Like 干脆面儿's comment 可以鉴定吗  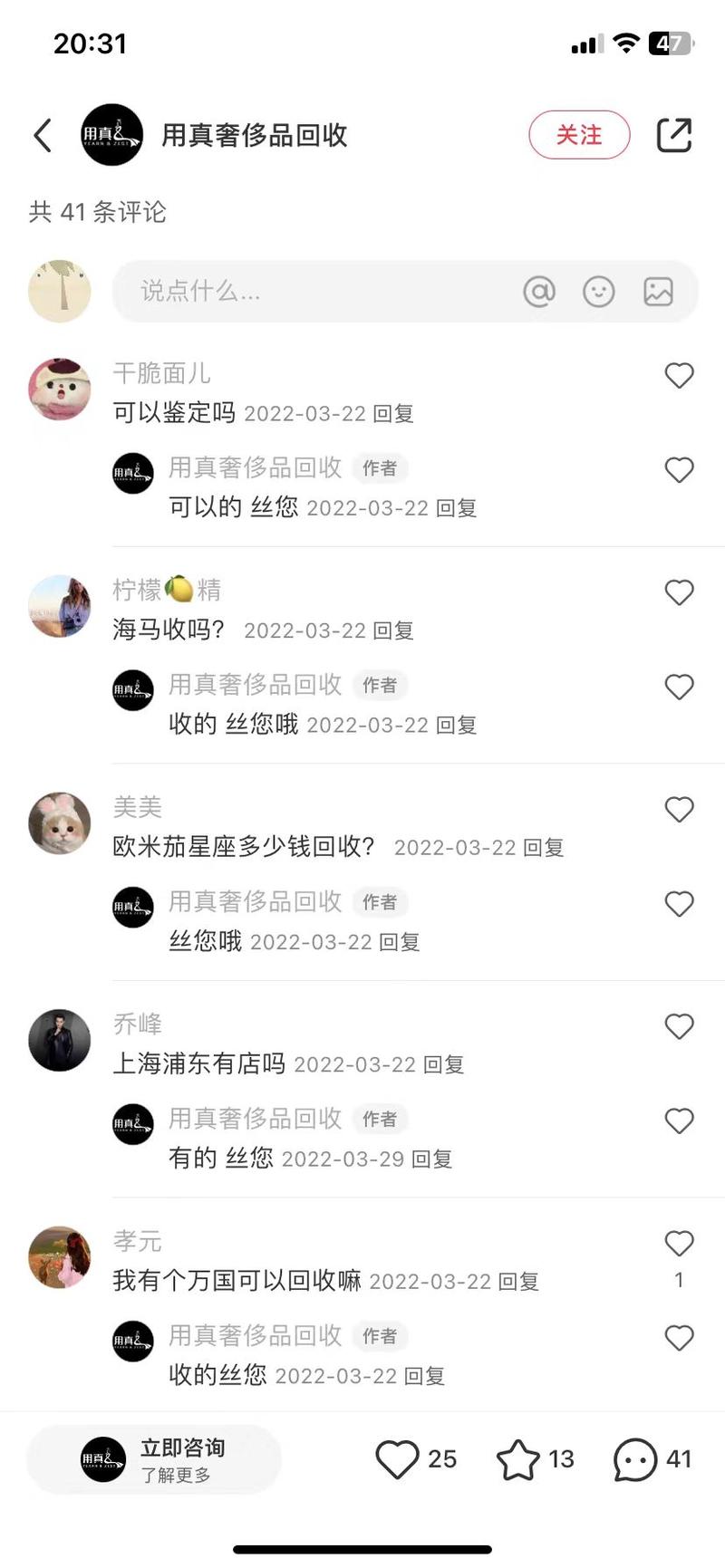pos(679,375)
